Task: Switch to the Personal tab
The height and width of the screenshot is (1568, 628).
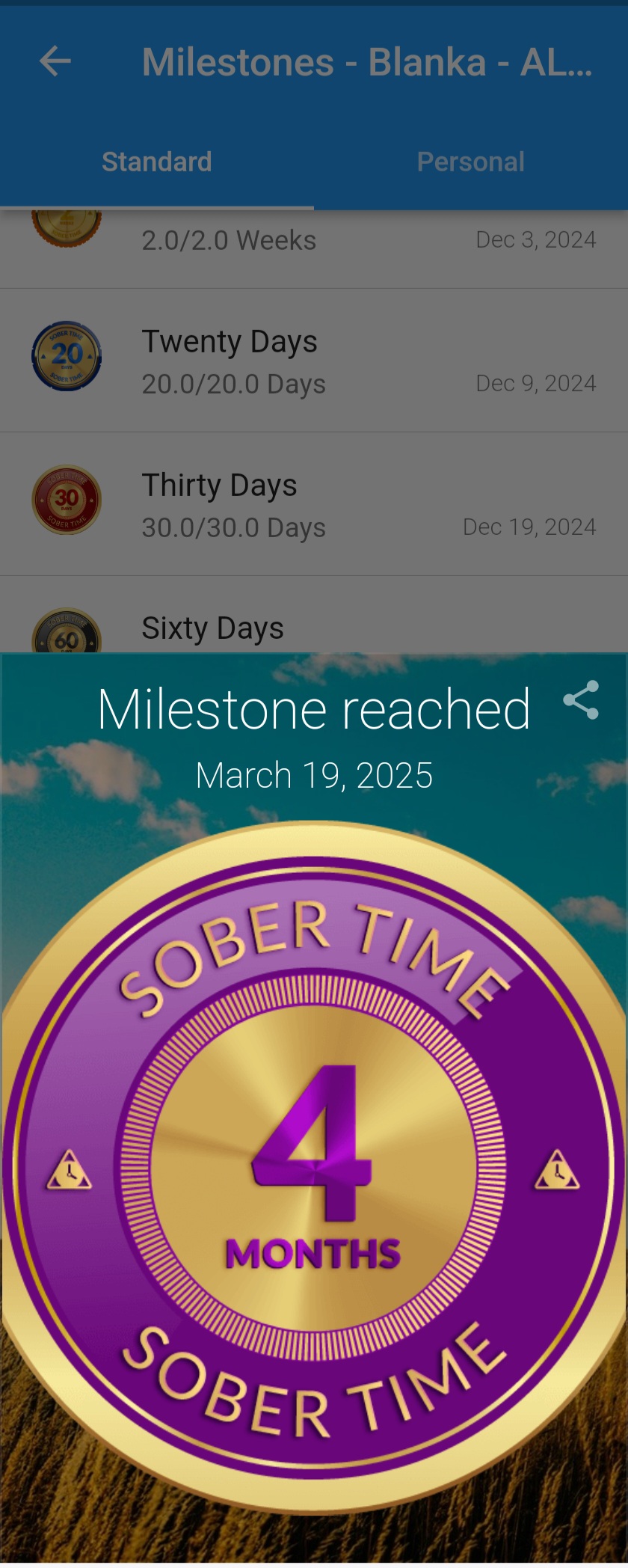Action: coord(470,162)
